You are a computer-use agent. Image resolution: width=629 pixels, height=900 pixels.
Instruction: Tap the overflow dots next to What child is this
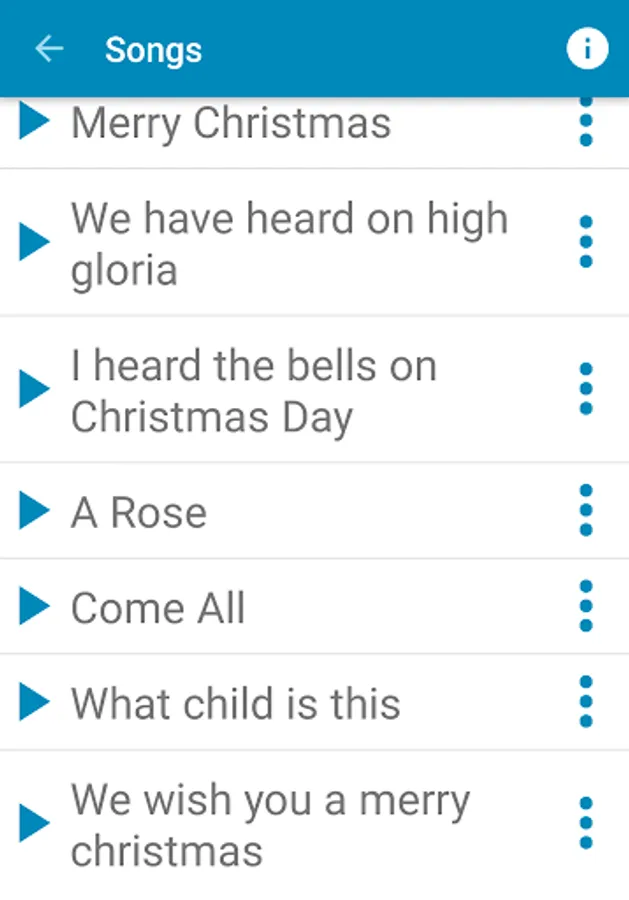586,702
